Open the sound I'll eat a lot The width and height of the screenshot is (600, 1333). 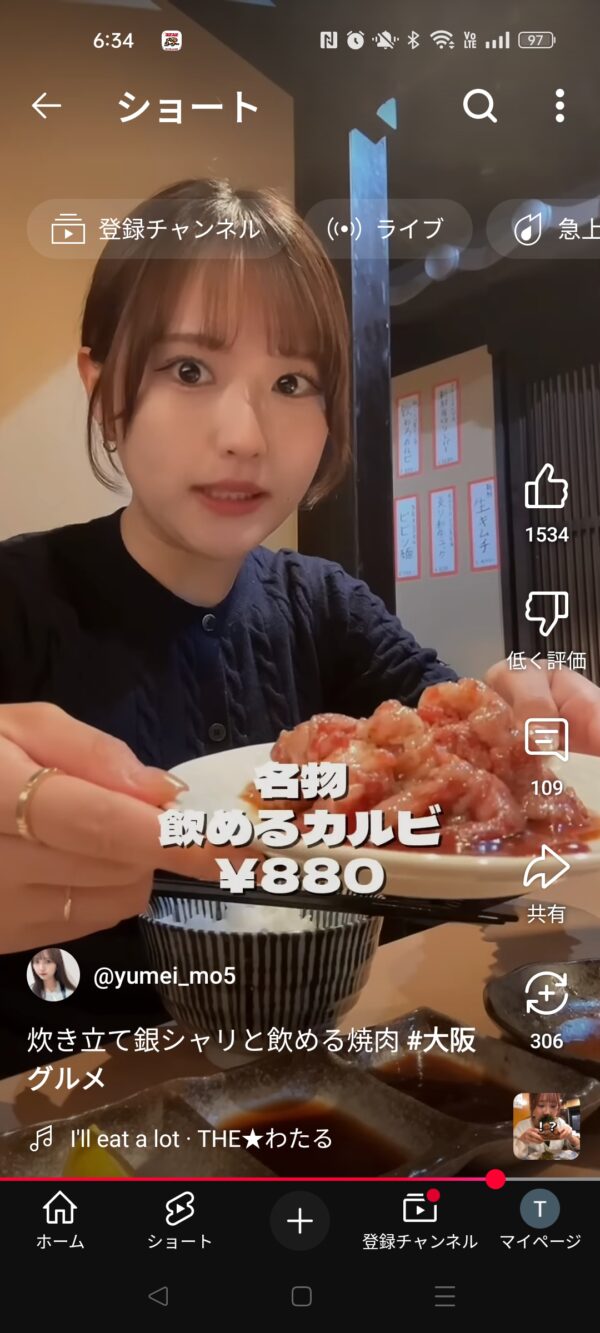coord(200,1138)
